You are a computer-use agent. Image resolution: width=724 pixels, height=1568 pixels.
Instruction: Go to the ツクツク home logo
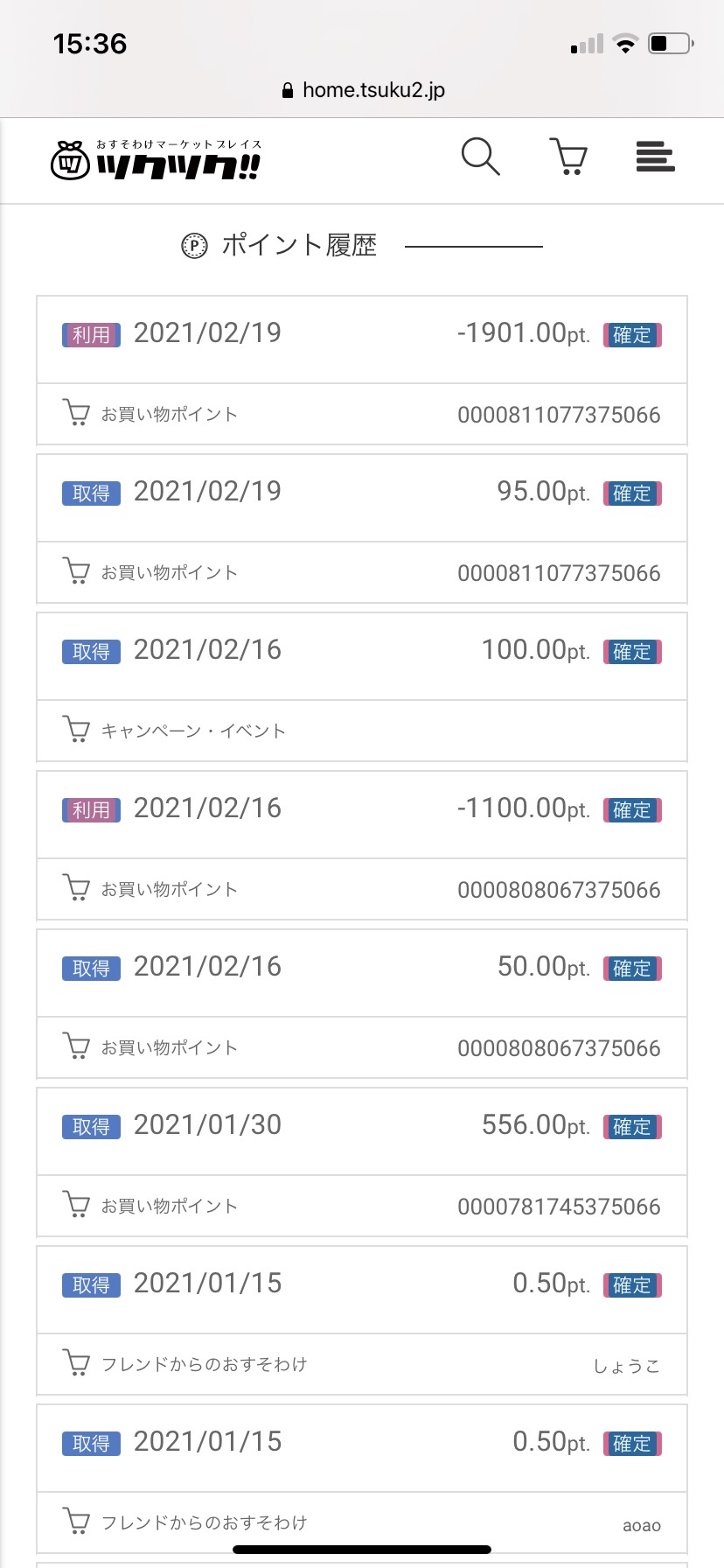click(156, 159)
